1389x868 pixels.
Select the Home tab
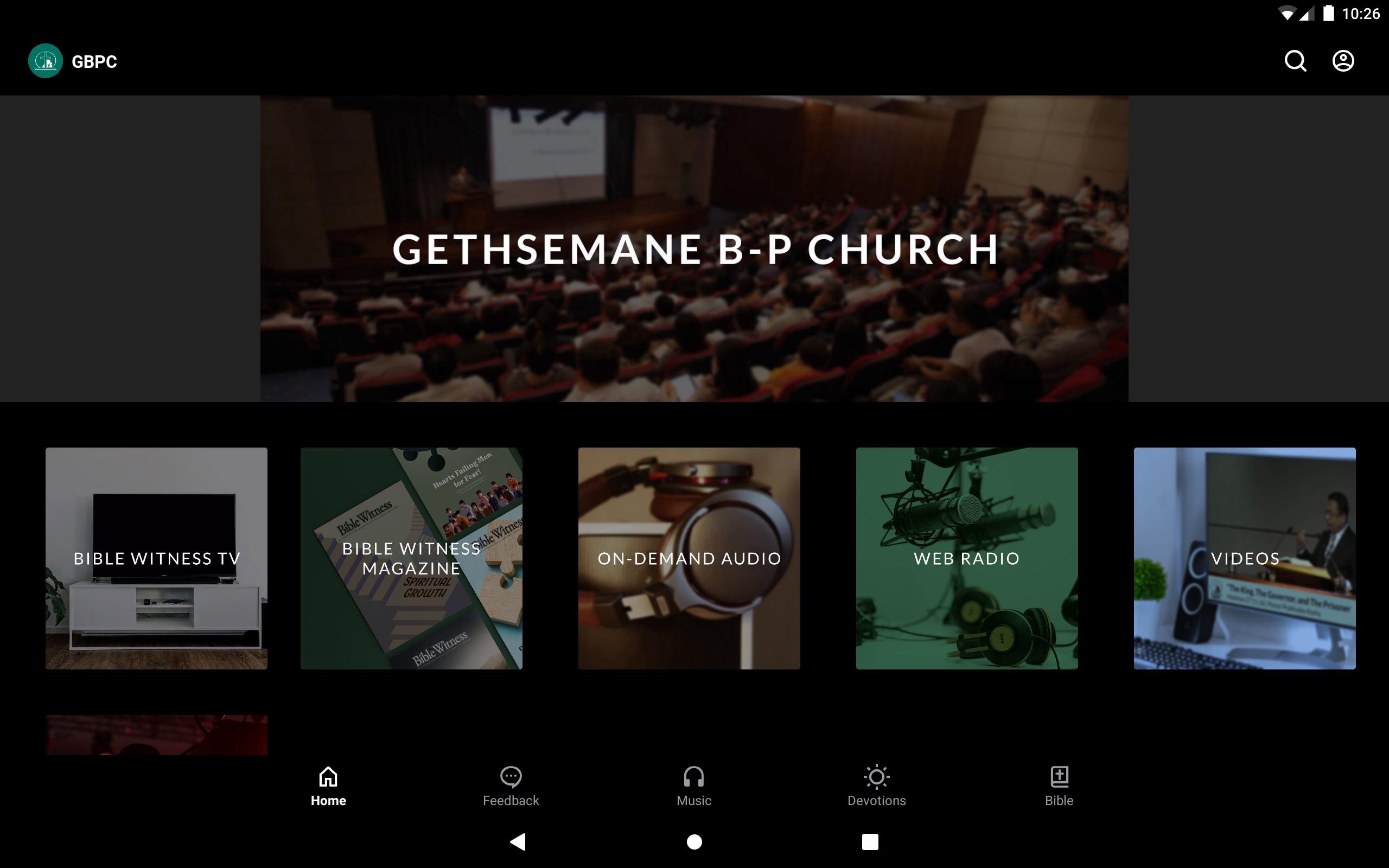click(x=328, y=786)
